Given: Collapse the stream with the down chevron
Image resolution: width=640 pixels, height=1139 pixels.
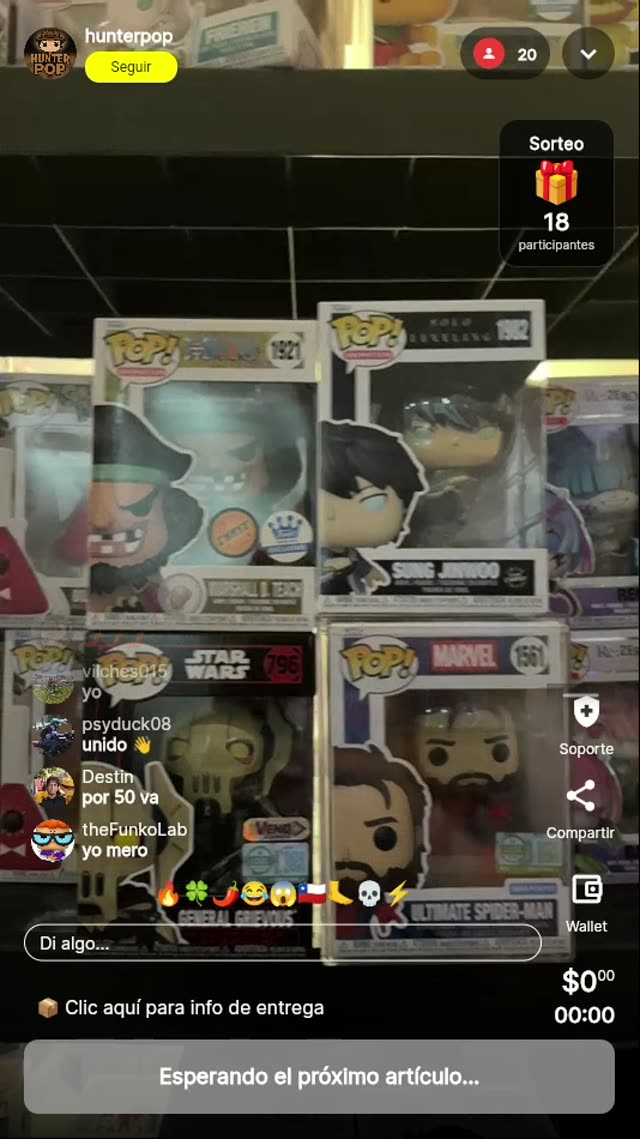Looking at the screenshot, I should (x=588, y=54).
